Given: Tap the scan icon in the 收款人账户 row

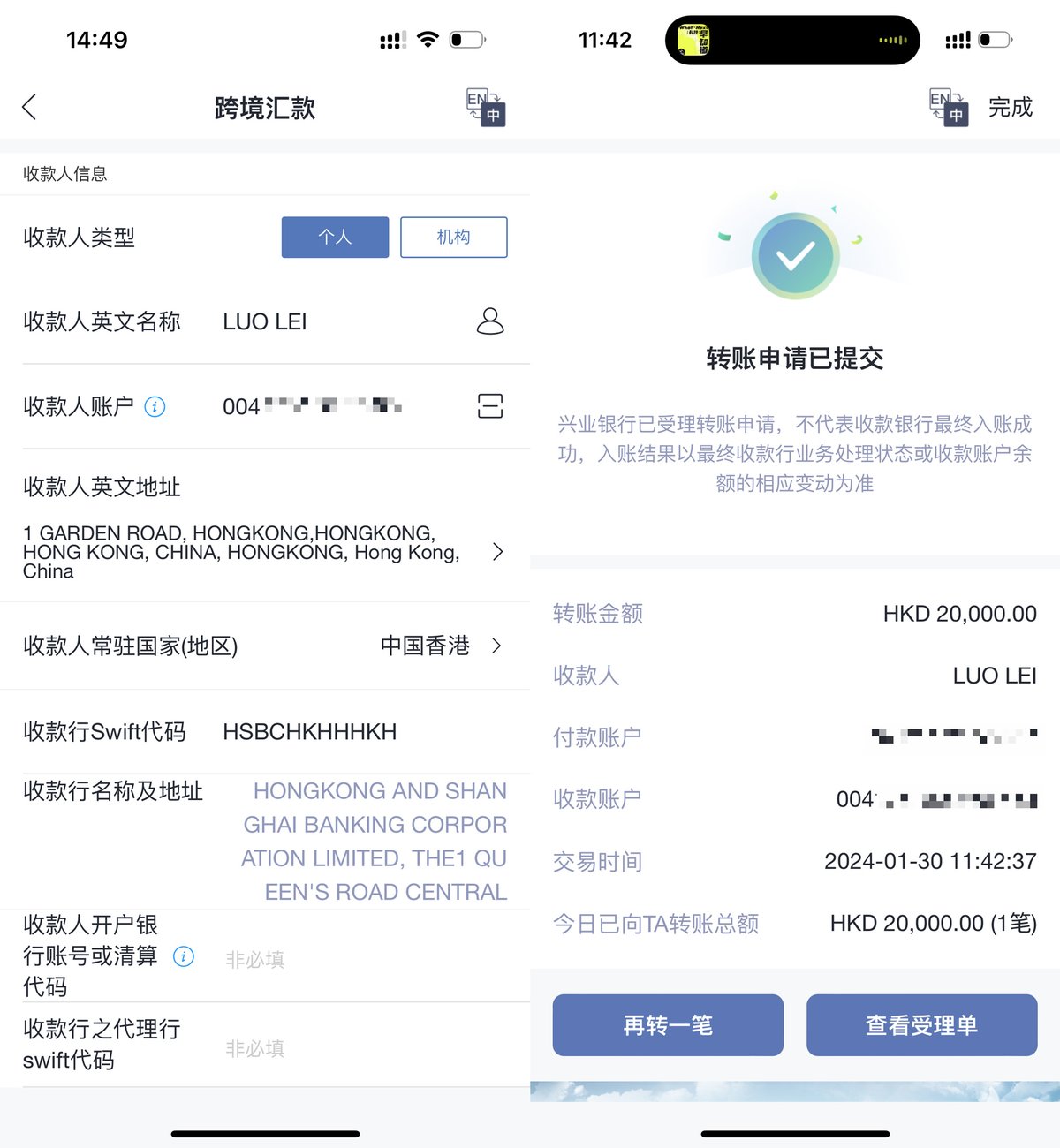Looking at the screenshot, I should pyautogui.click(x=490, y=406).
